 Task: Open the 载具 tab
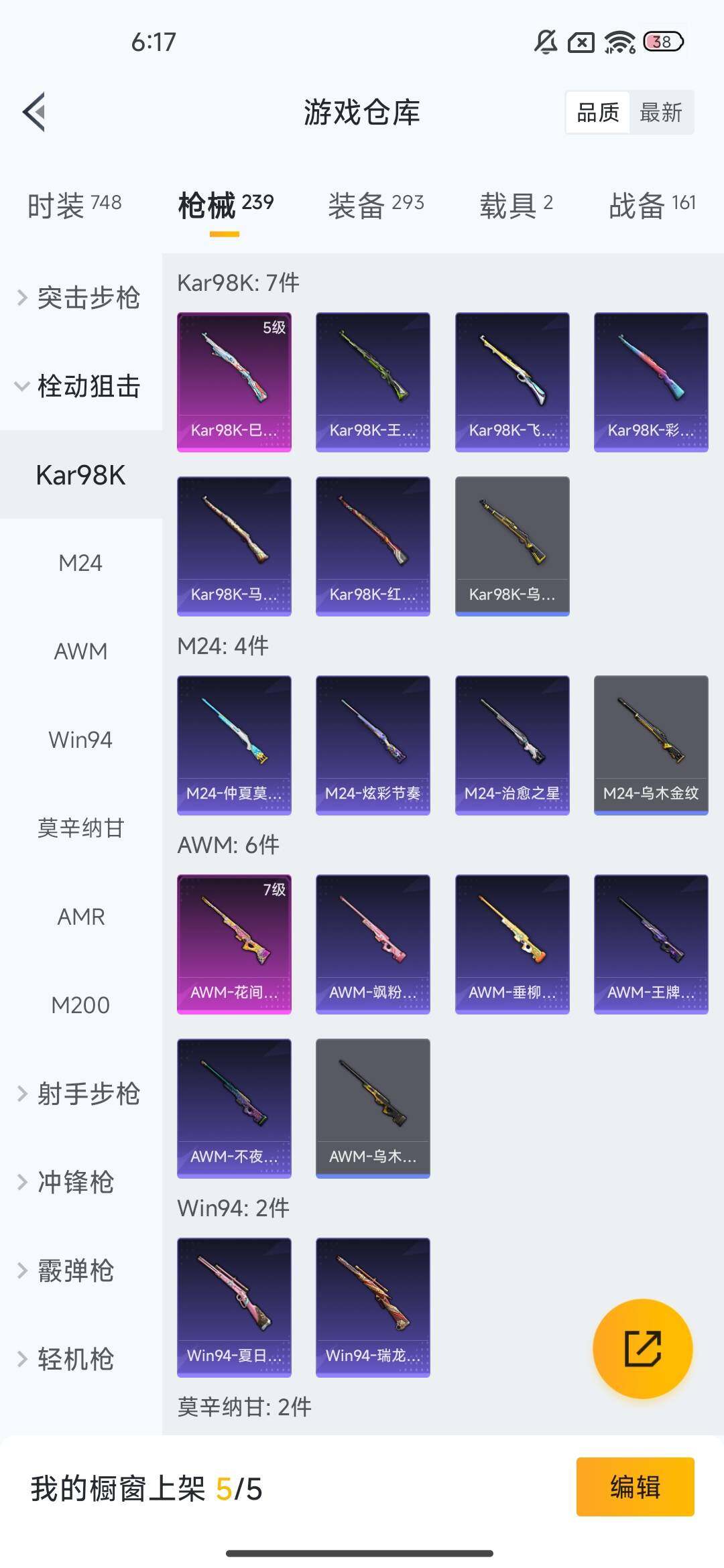pyautogui.click(x=516, y=205)
